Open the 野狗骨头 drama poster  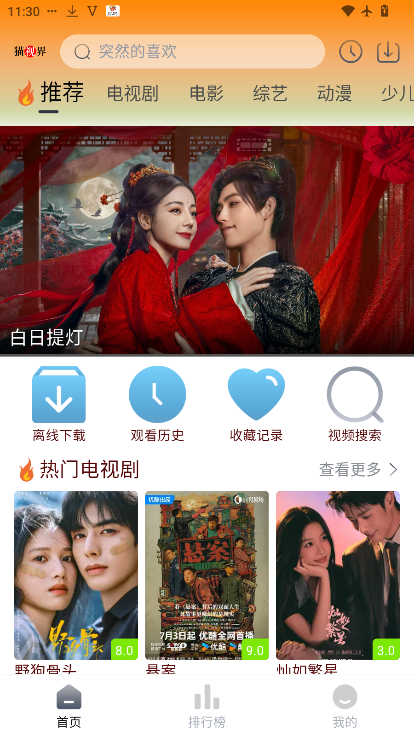pos(76,575)
